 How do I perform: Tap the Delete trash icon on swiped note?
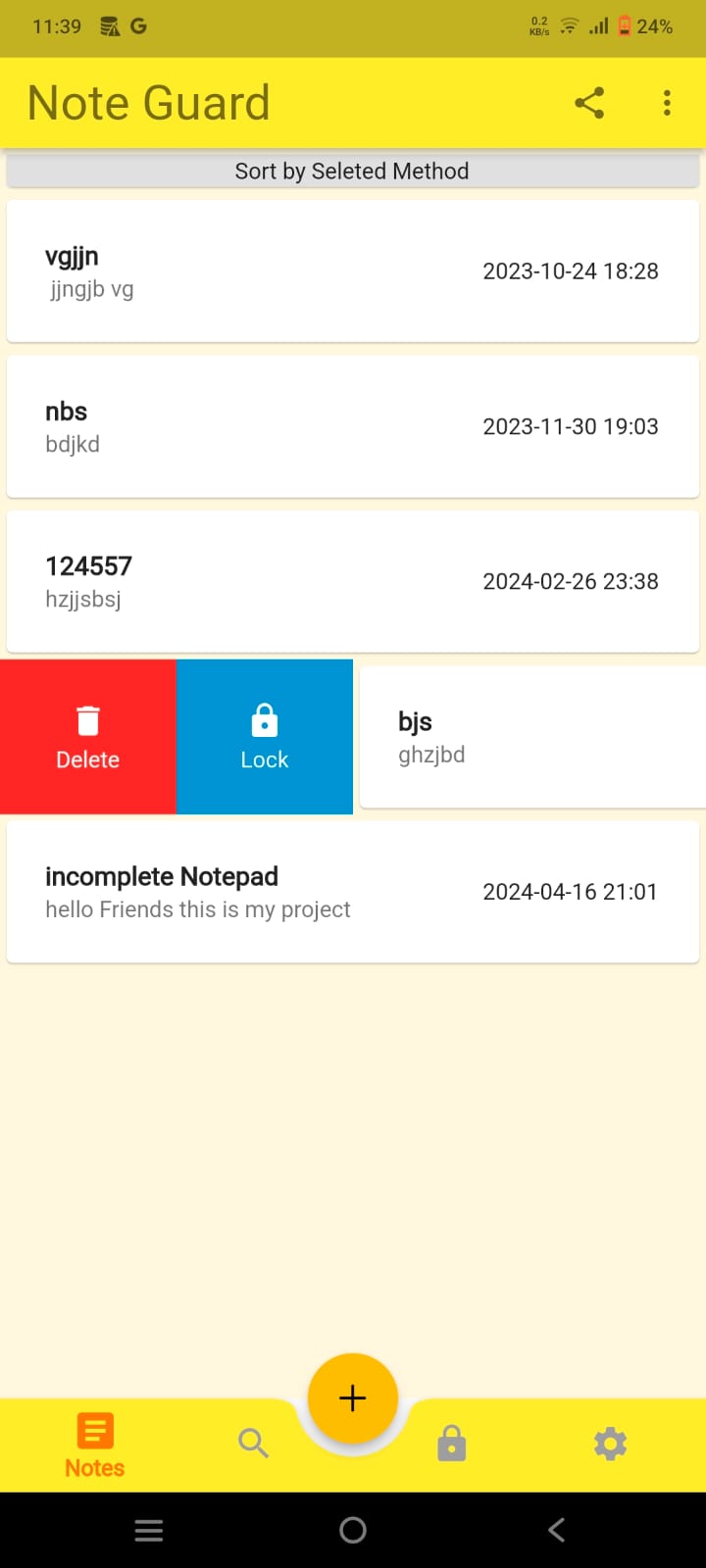87,735
